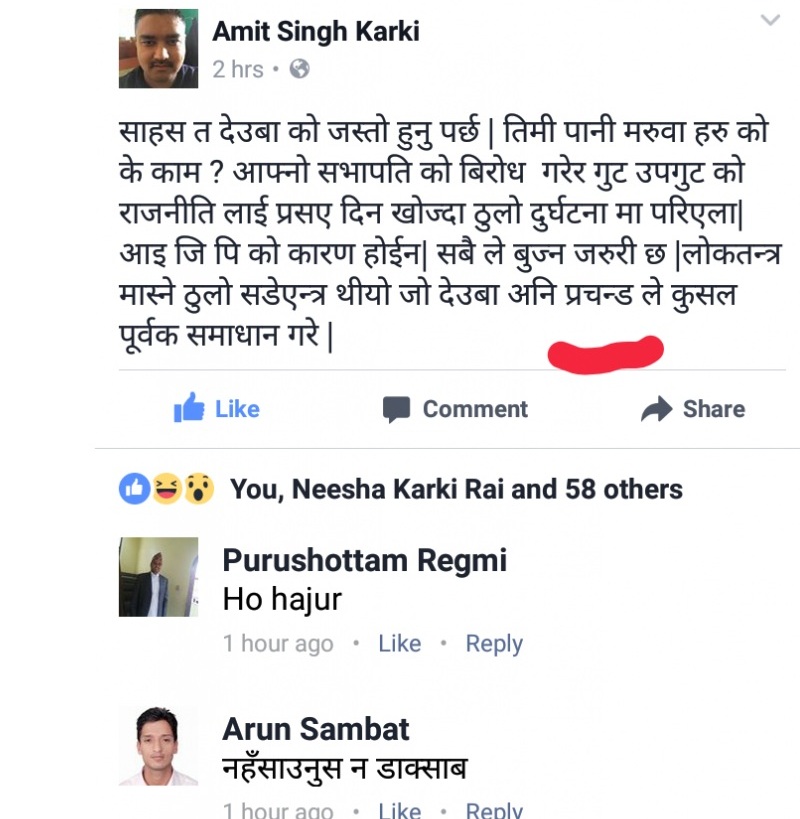Tap Purushottam Regmi's avatar photo
The height and width of the screenshot is (819, 800).
158,577
